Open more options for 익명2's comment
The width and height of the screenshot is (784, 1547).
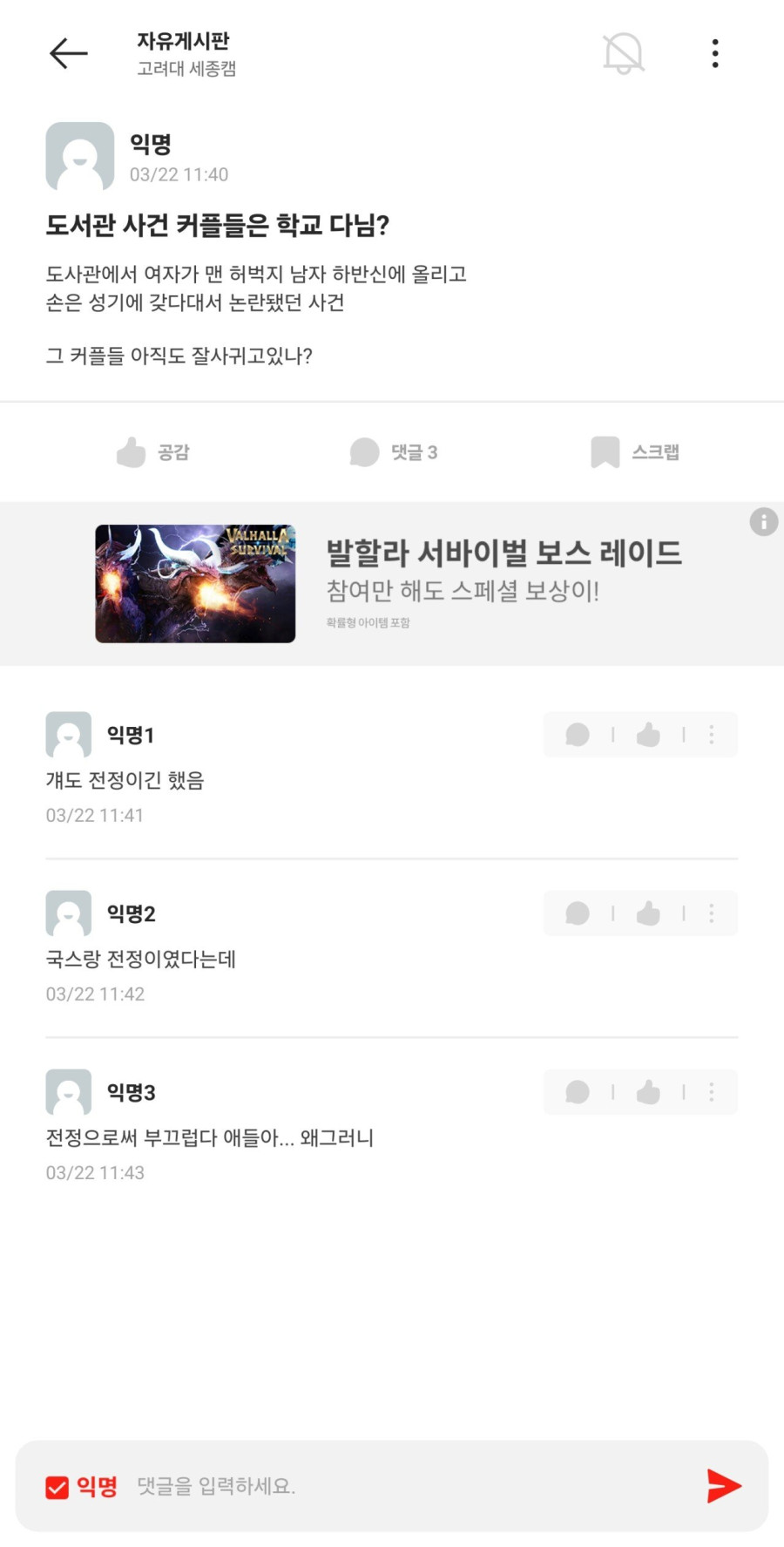click(712, 913)
